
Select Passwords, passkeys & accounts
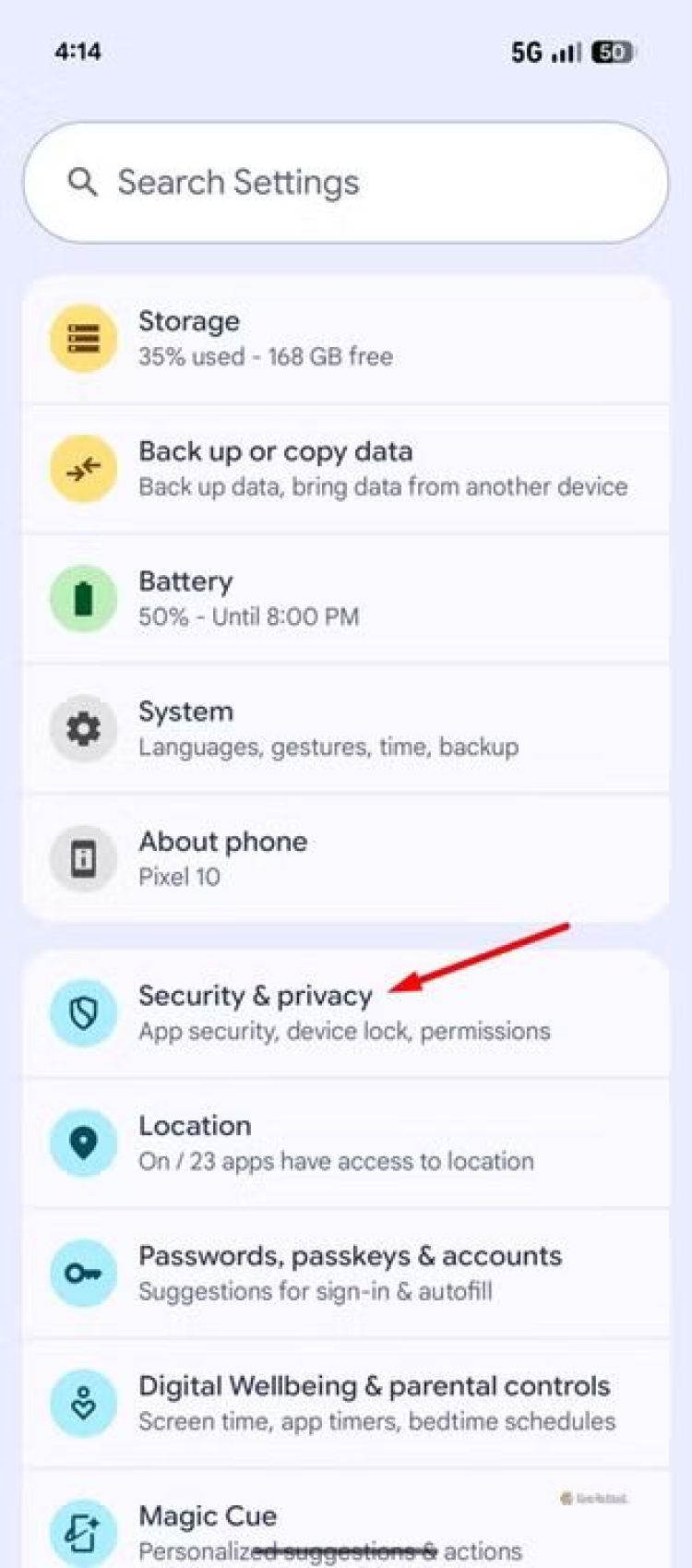[x=345, y=1273]
